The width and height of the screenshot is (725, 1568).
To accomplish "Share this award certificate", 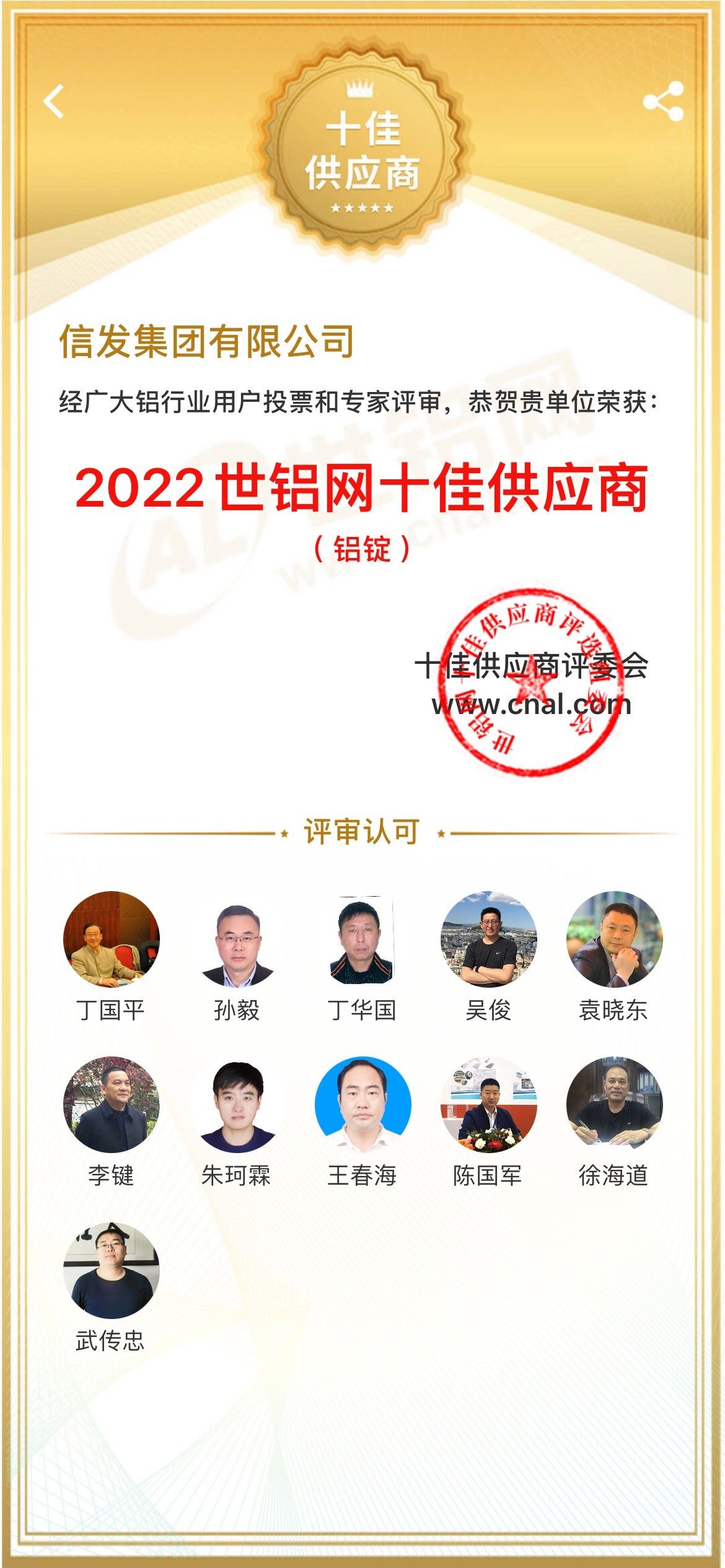I will point(663,101).
